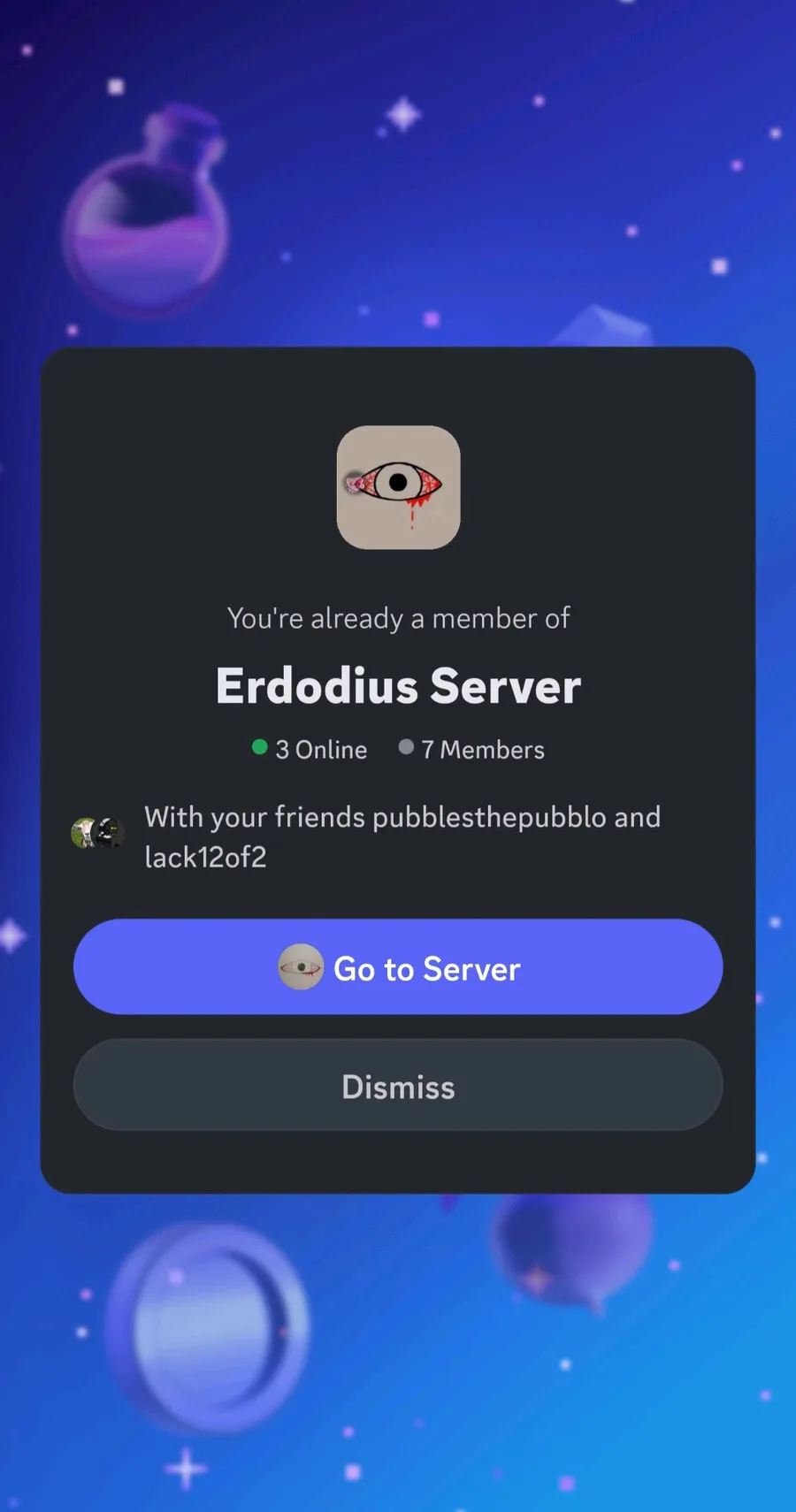
Task: Dismiss the server invite dialog
Action: pyautogui.click(x=398, y=1086)
